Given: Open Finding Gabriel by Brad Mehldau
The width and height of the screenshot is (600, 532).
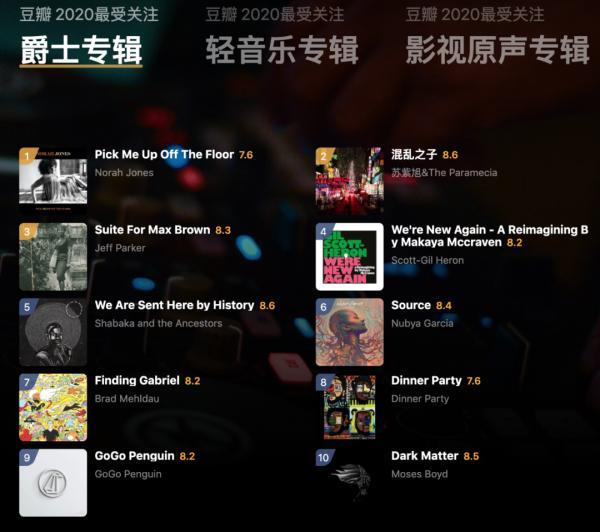Looking at the screenshot, I should pos(137,381).
